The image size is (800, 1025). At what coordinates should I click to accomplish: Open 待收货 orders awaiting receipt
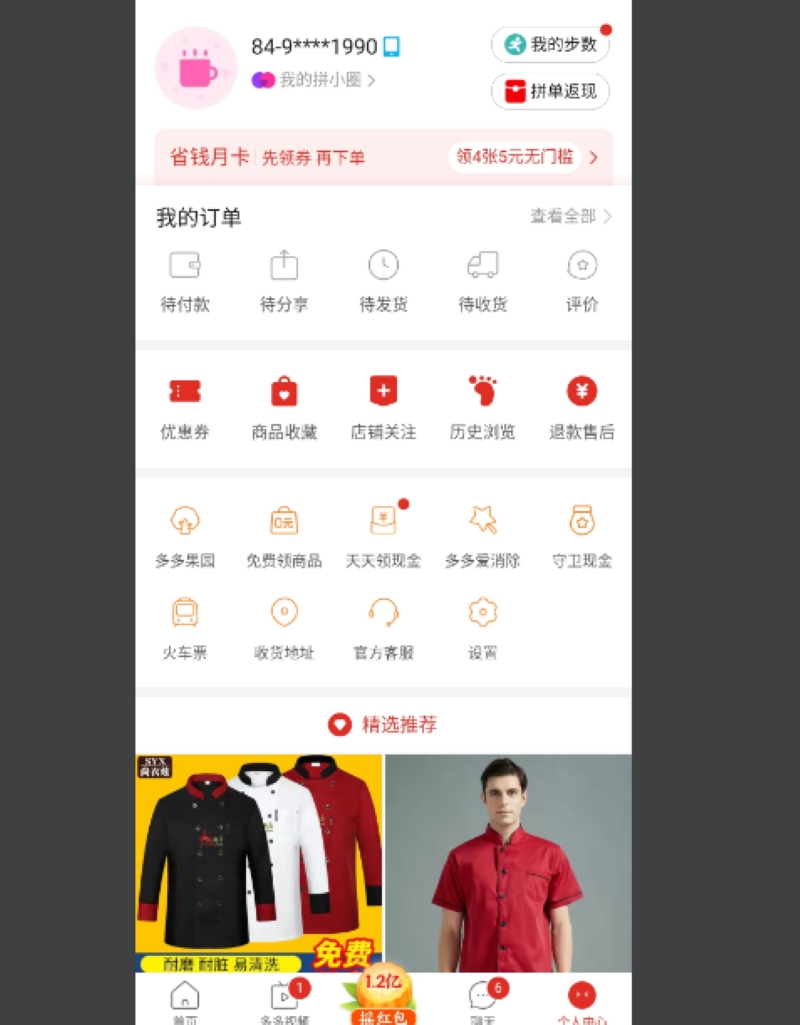click(x=482, y=282)
